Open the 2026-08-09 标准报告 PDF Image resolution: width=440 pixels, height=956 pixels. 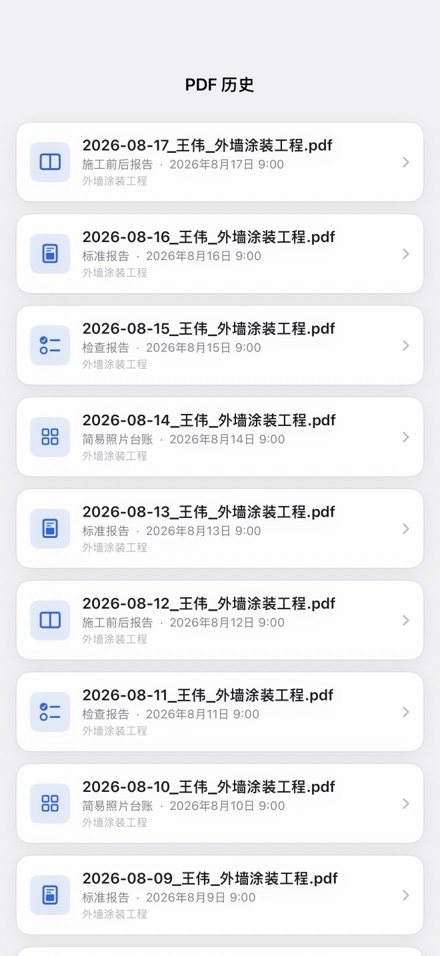point(220,895)
